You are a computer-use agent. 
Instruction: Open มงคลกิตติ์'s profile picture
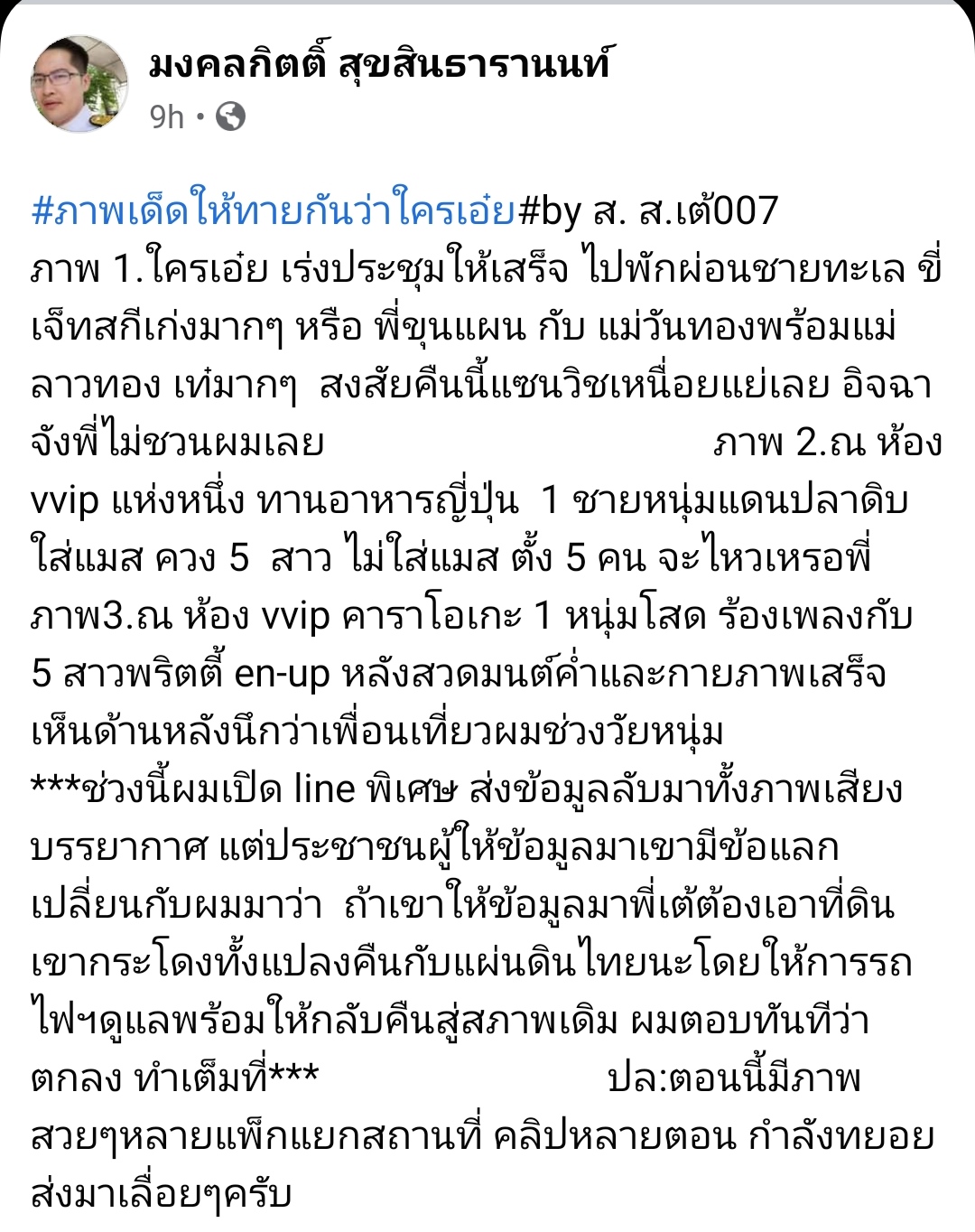(x=79, y=85)
